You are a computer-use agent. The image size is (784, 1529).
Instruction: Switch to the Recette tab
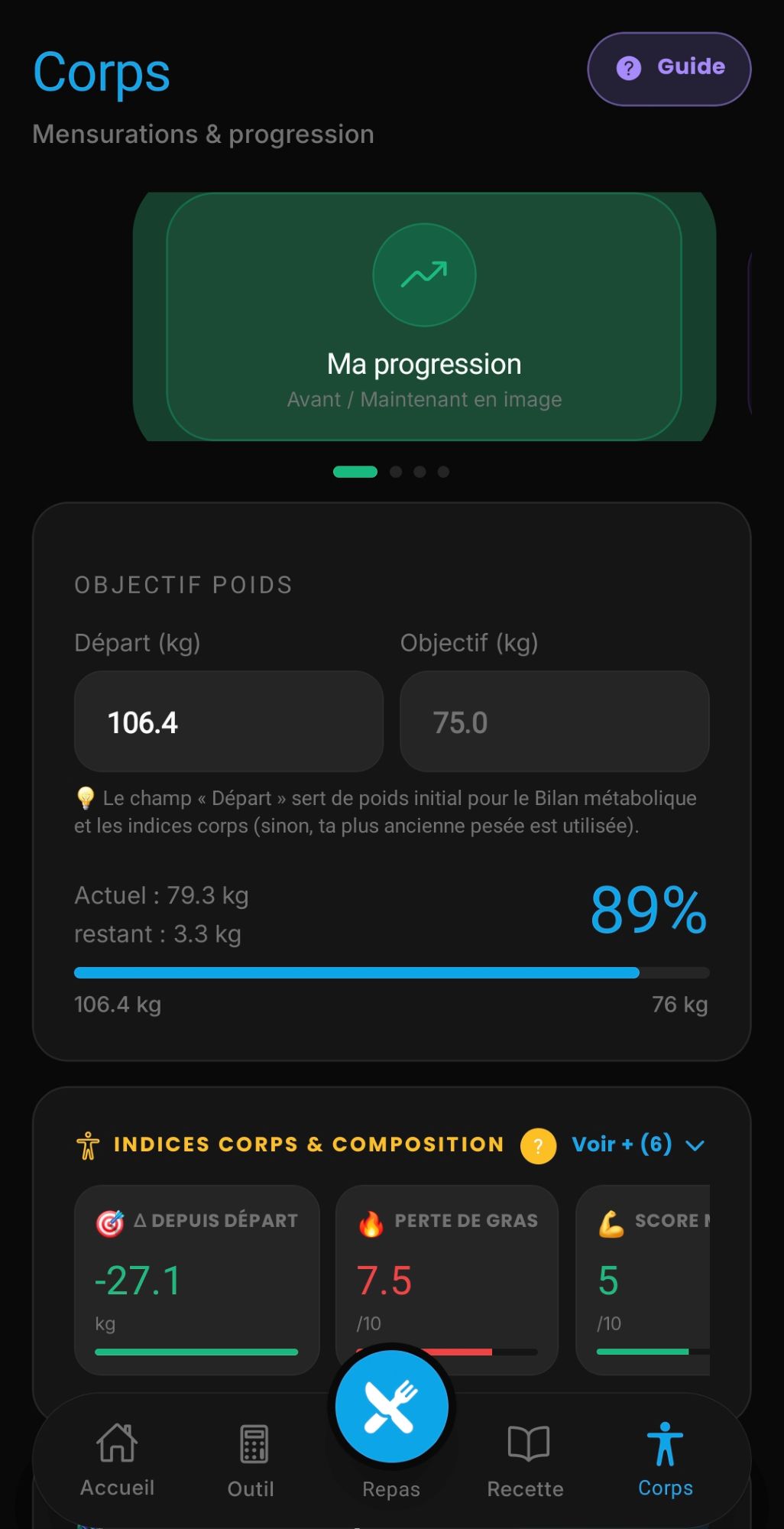[526, 1460]
